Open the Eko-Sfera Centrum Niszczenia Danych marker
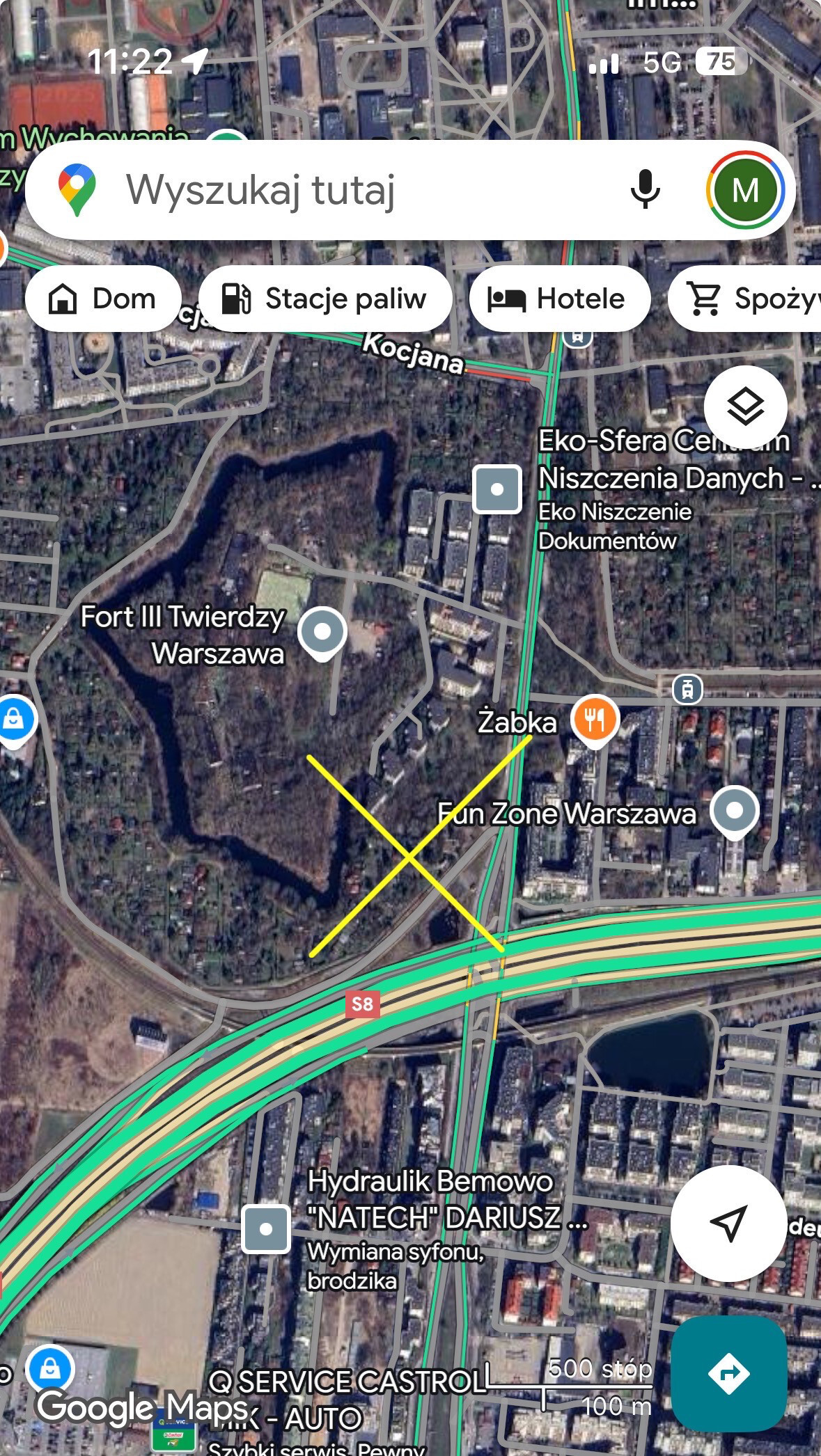The image size is (821, 1456). pos(496,489)
